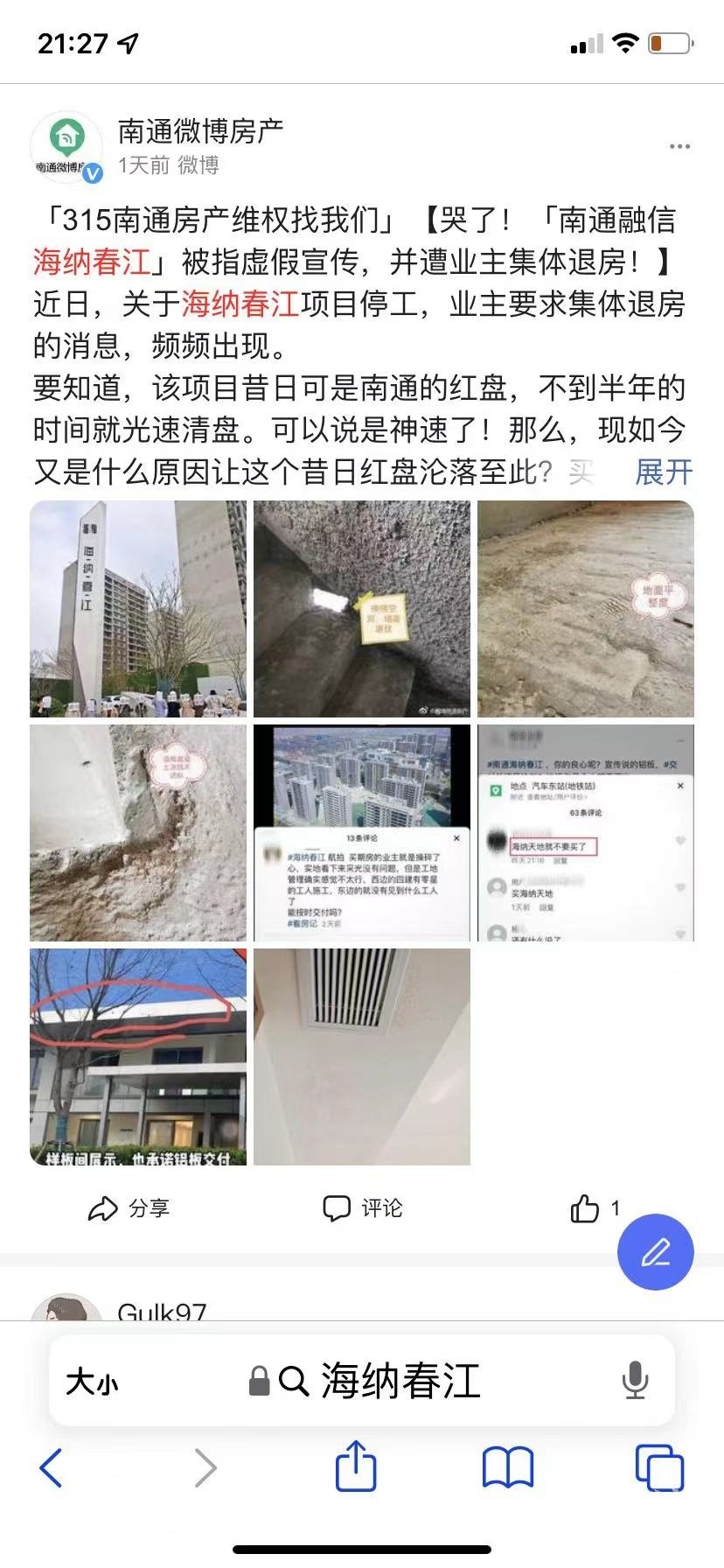Open comments with the 评论 button
The width and height of the screenshot is (724, 1568).
[x=362, y=1208]
